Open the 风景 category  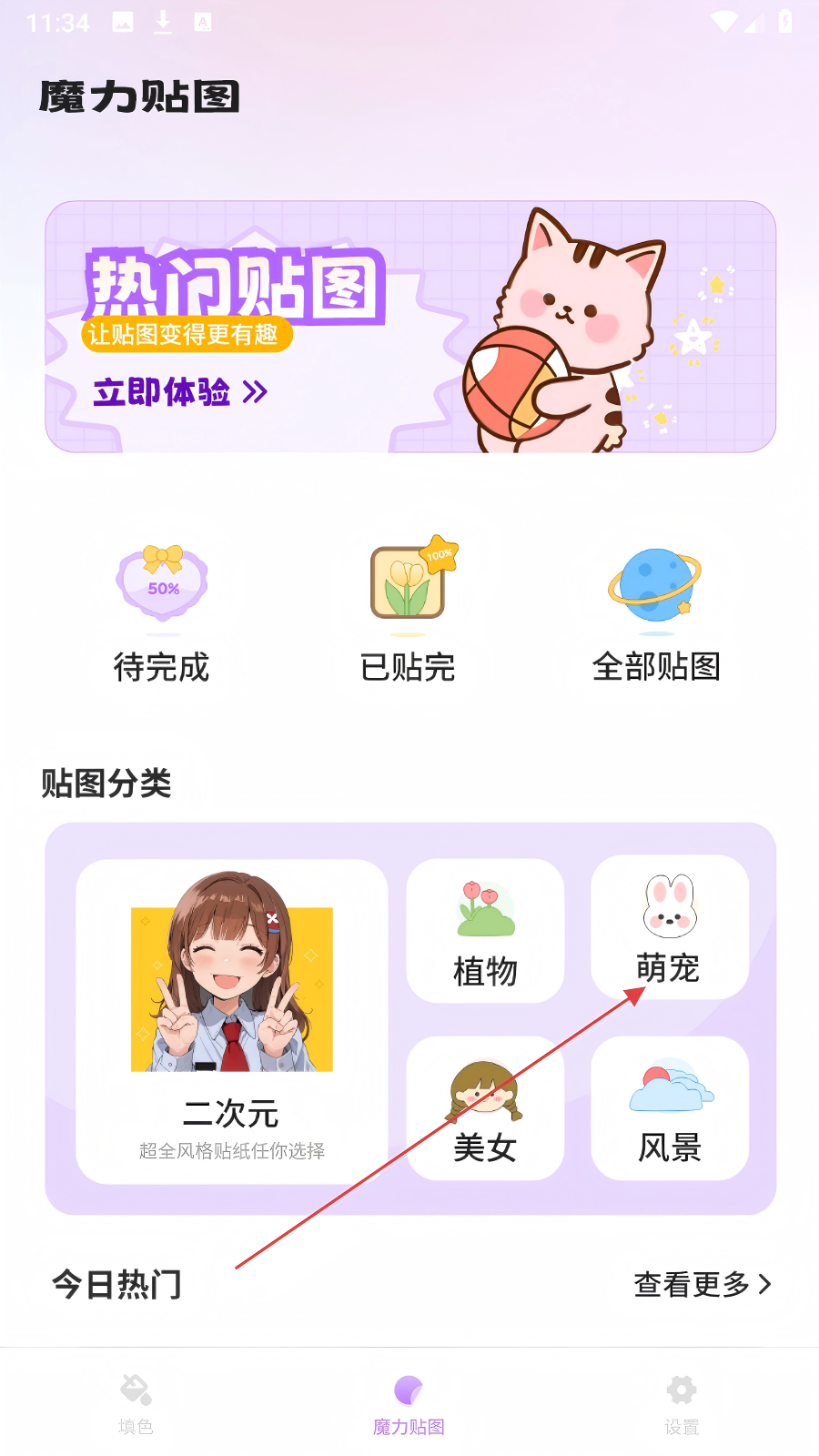pos(670,1108)
